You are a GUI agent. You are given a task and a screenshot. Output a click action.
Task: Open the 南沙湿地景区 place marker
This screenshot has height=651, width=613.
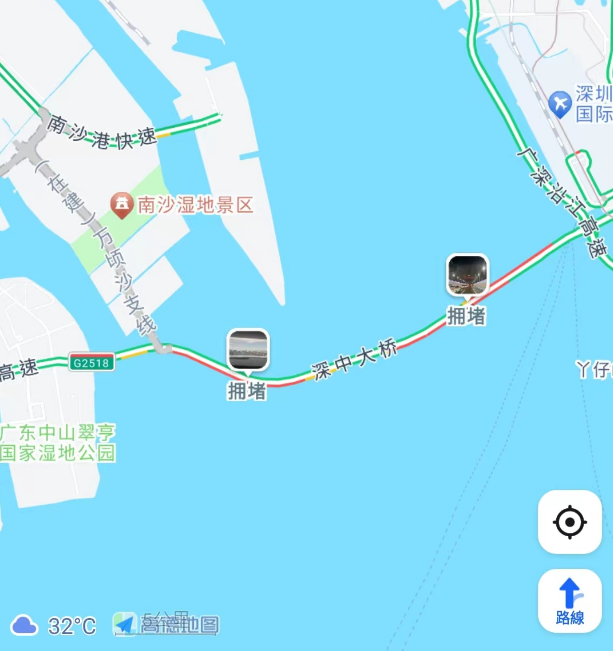click(x=123, y=206)
